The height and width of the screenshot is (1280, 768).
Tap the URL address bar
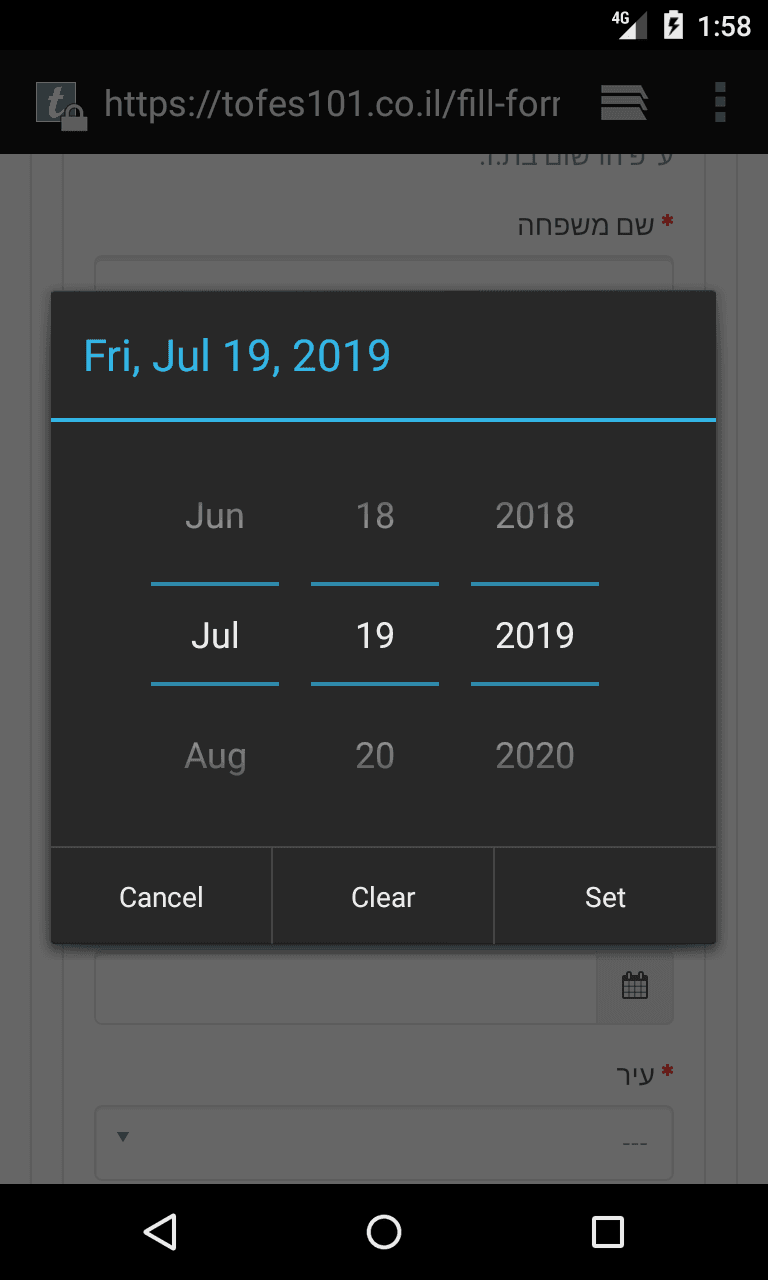(x=330, y=102)
